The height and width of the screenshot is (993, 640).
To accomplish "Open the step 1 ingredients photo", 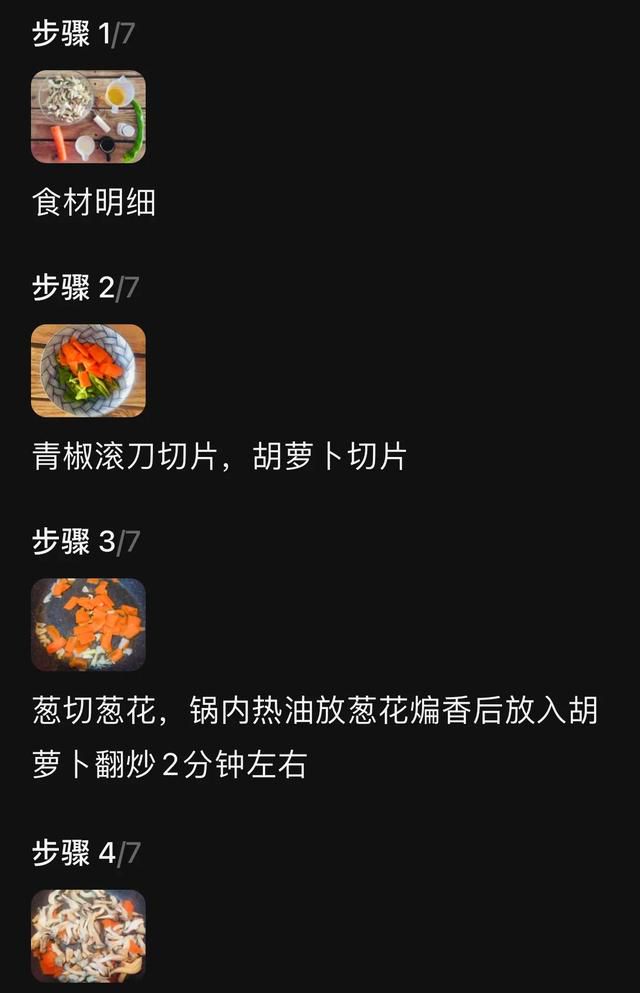I will coord(88,117).
